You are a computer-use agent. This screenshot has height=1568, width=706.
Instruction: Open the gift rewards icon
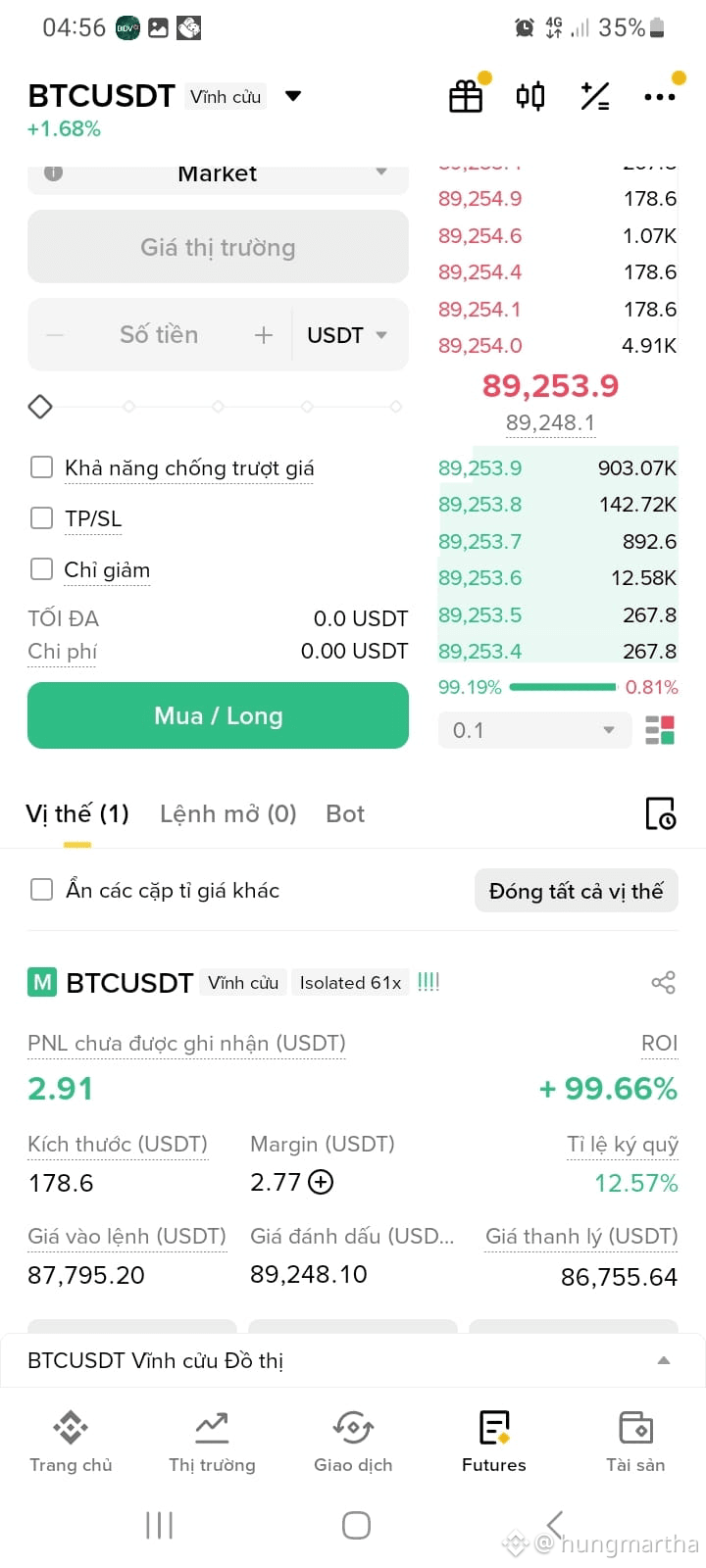tap(466, 96)
